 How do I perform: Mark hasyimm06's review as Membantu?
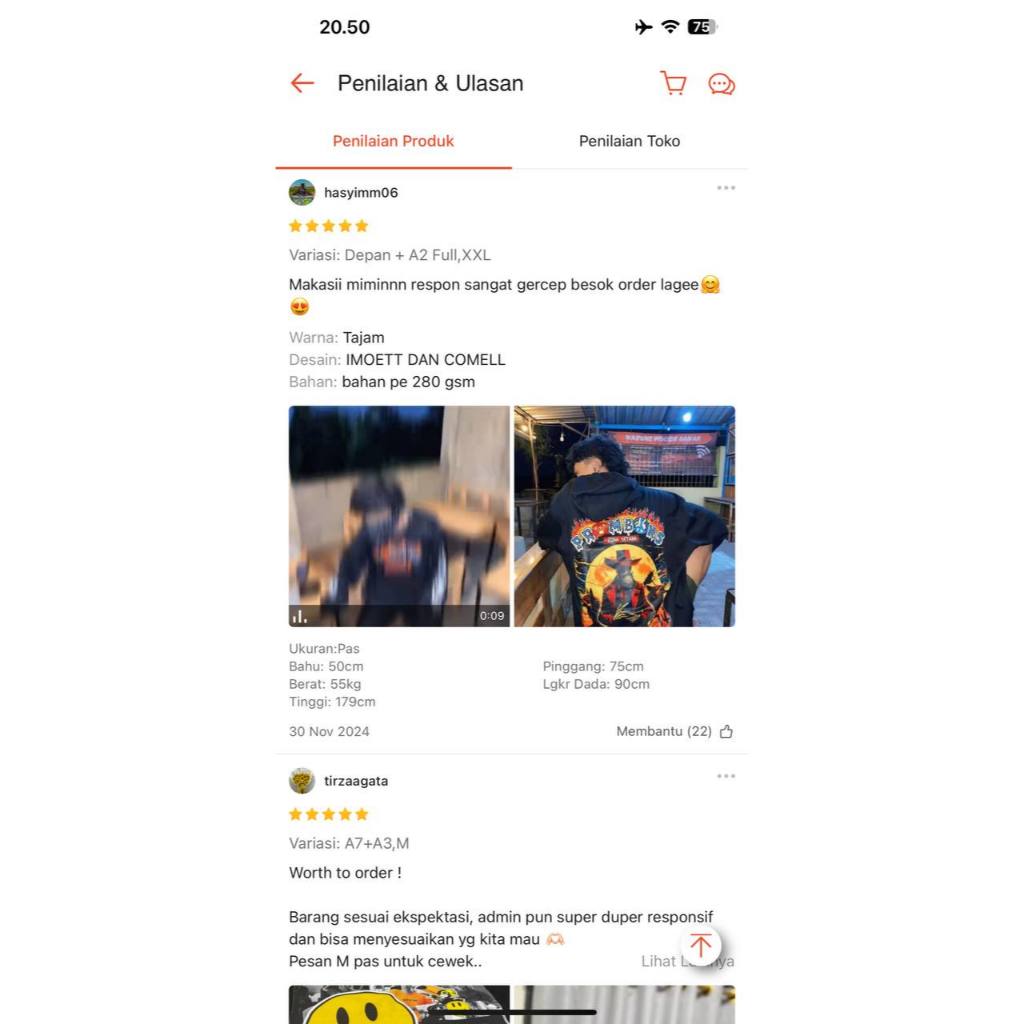725,732
